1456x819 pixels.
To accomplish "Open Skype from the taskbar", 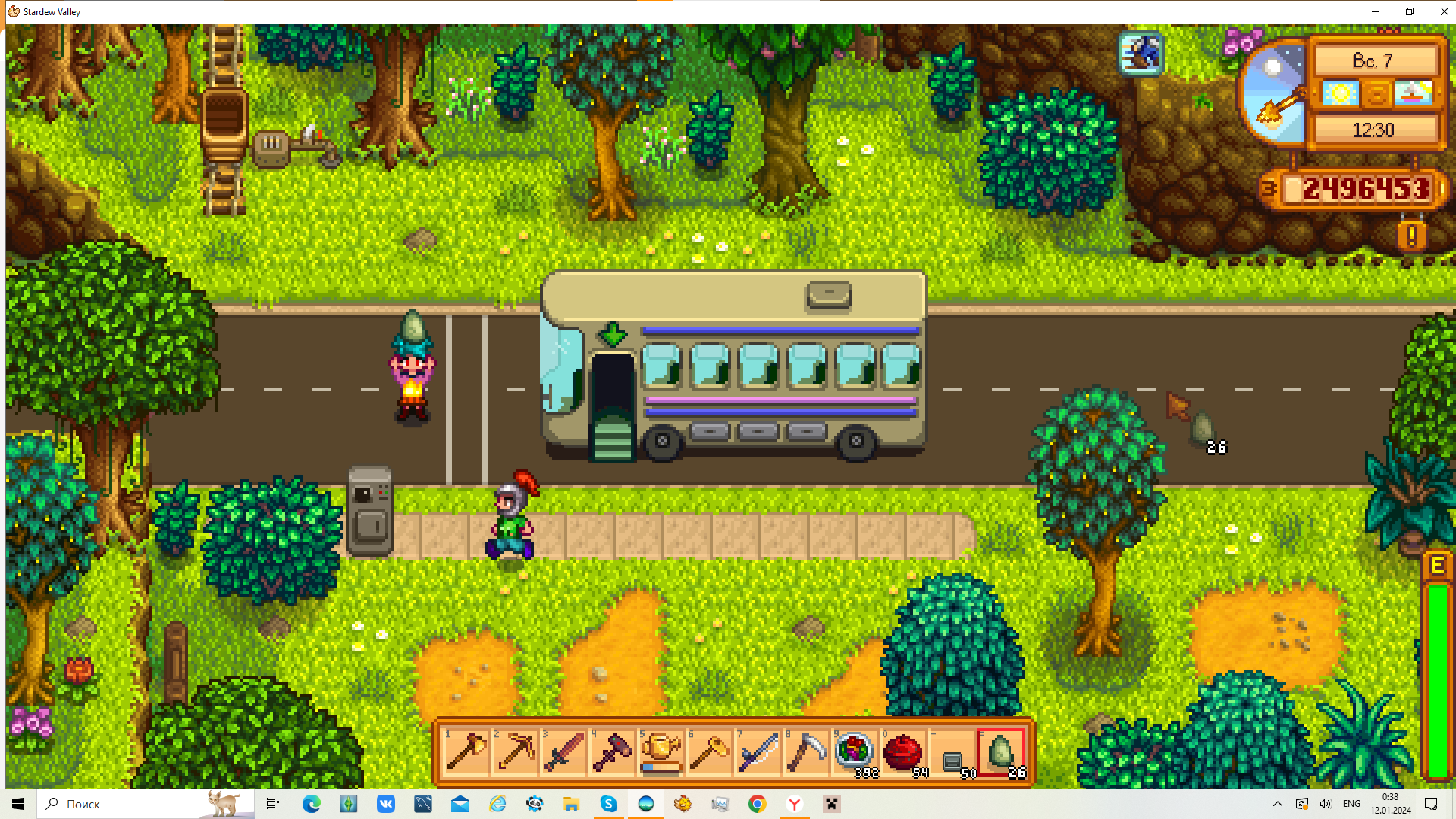I will [x=608, y=804].
